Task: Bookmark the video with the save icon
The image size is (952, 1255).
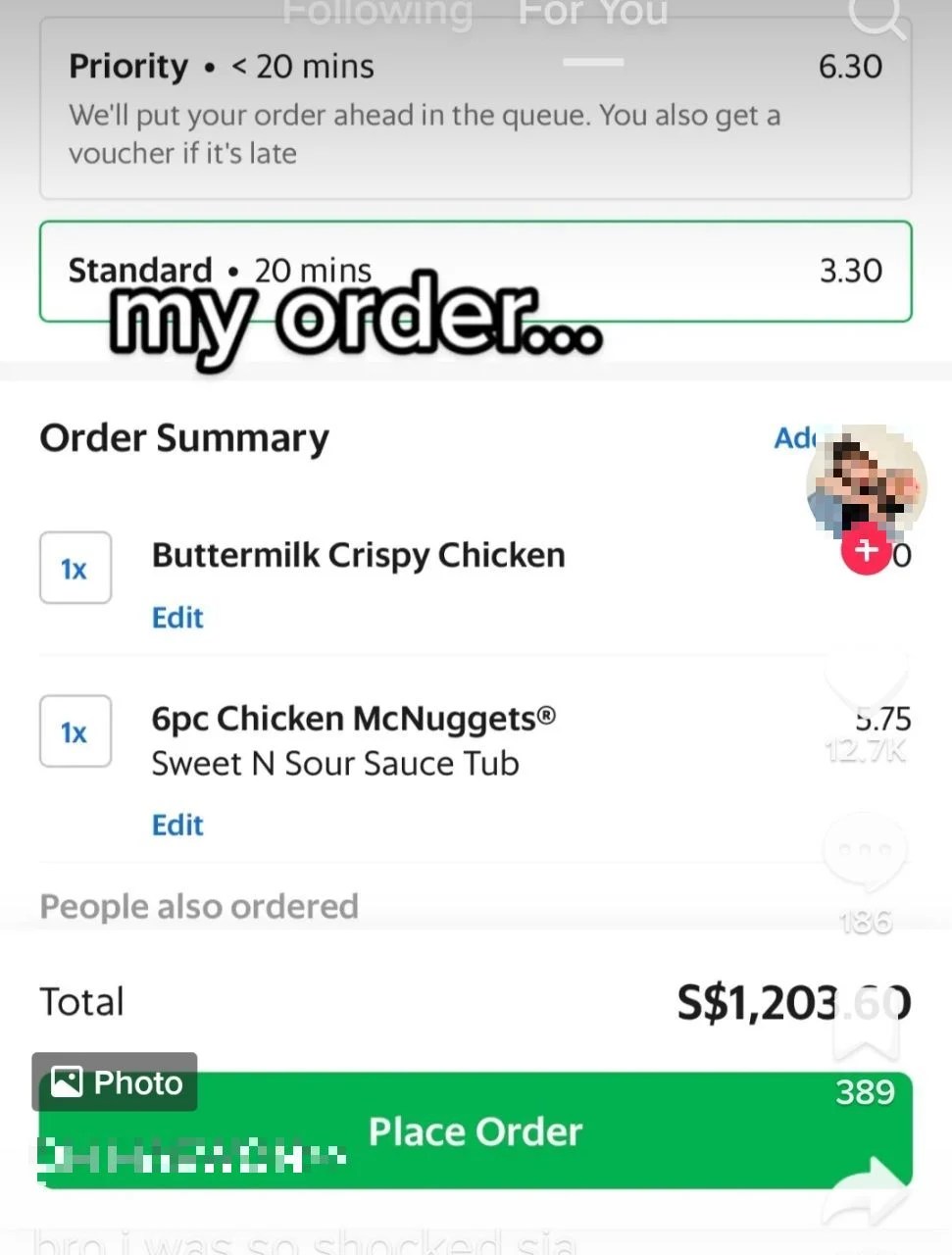Action: (866, 1039)
